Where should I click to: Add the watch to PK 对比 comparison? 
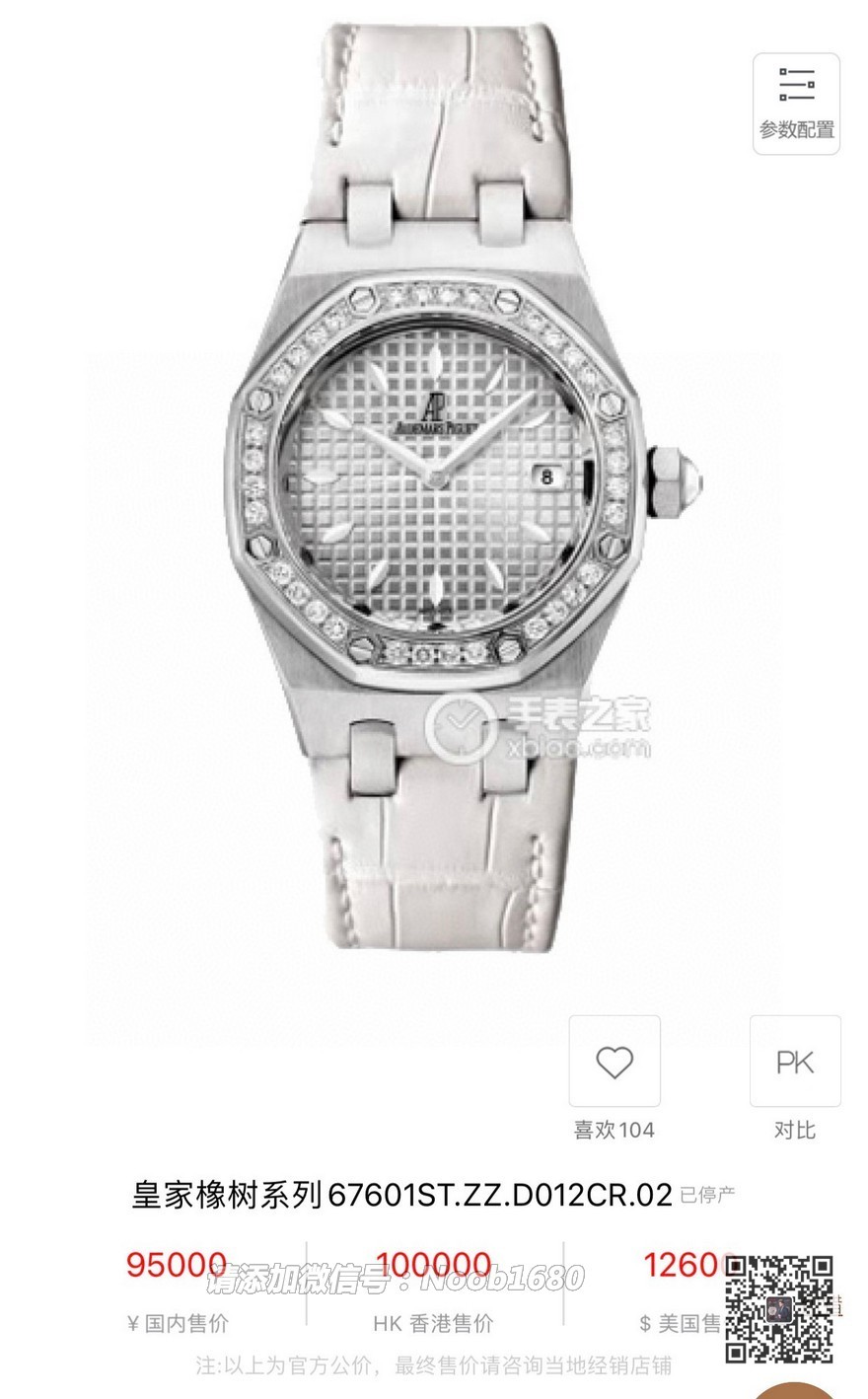tap(795, 1063)
